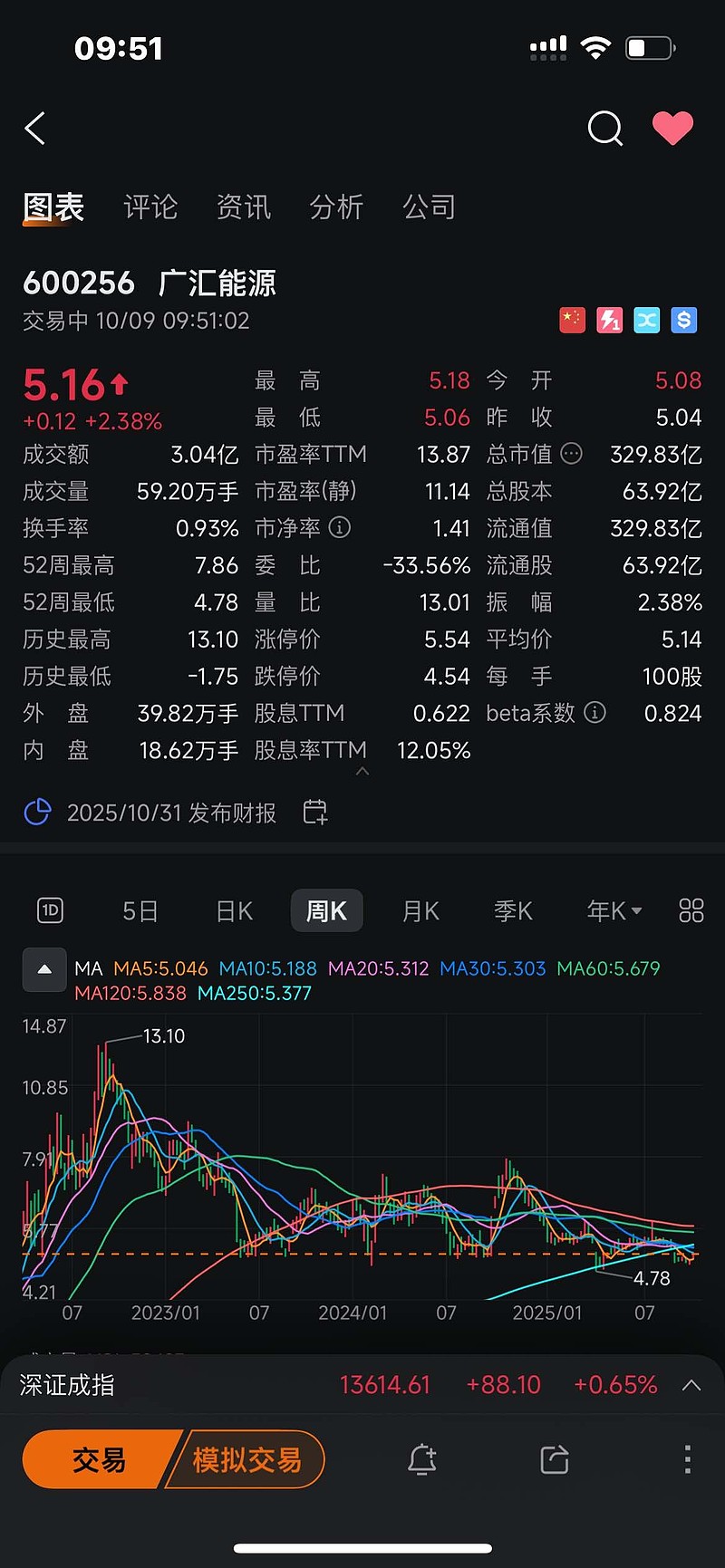Go back using the top-left arrow
This screenshot has height=1568, width=725.
tap(35, 129)
